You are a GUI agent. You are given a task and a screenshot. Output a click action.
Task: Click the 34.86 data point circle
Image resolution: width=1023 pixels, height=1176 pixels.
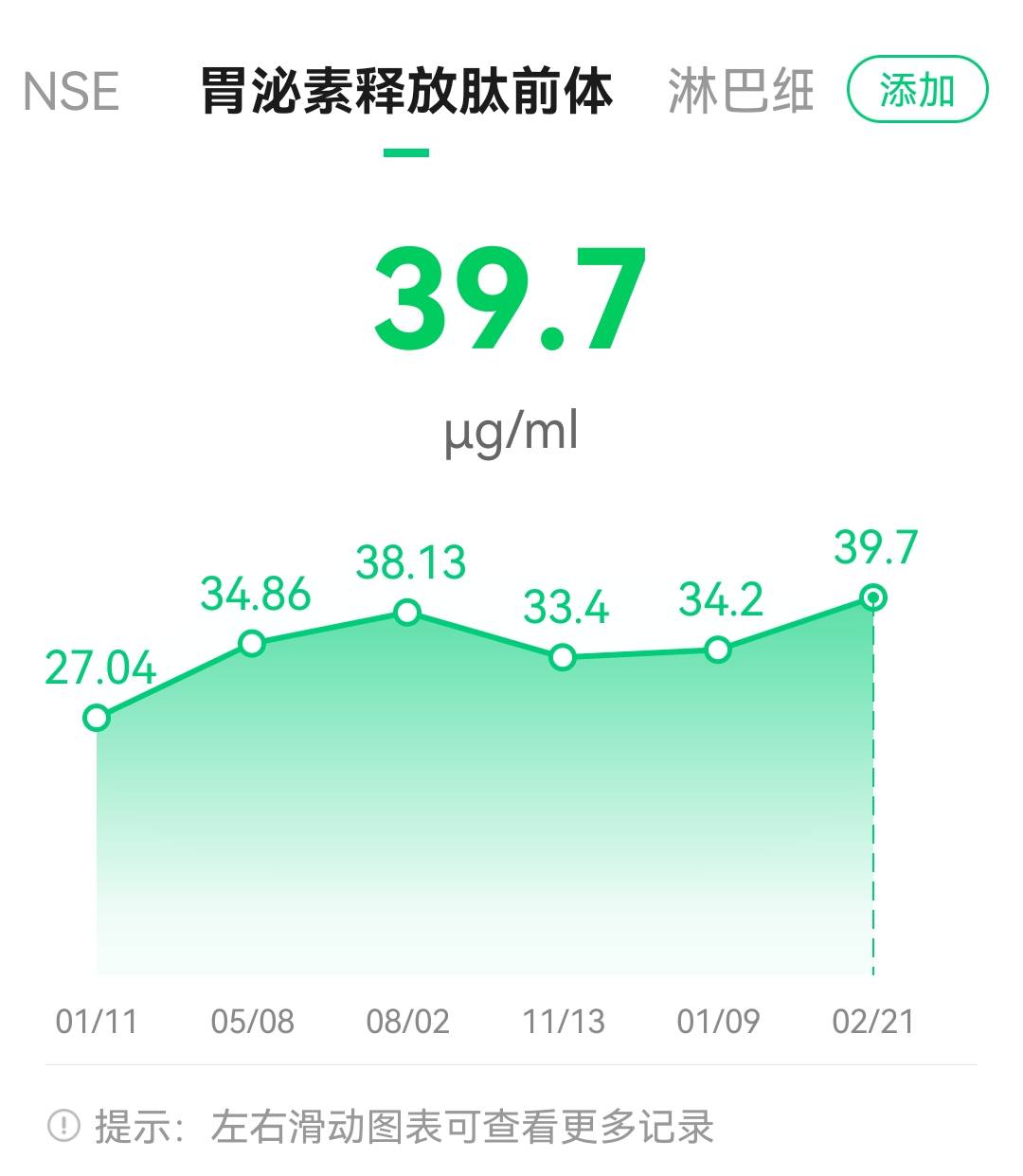pyautogui.click(x=251, y=644)
